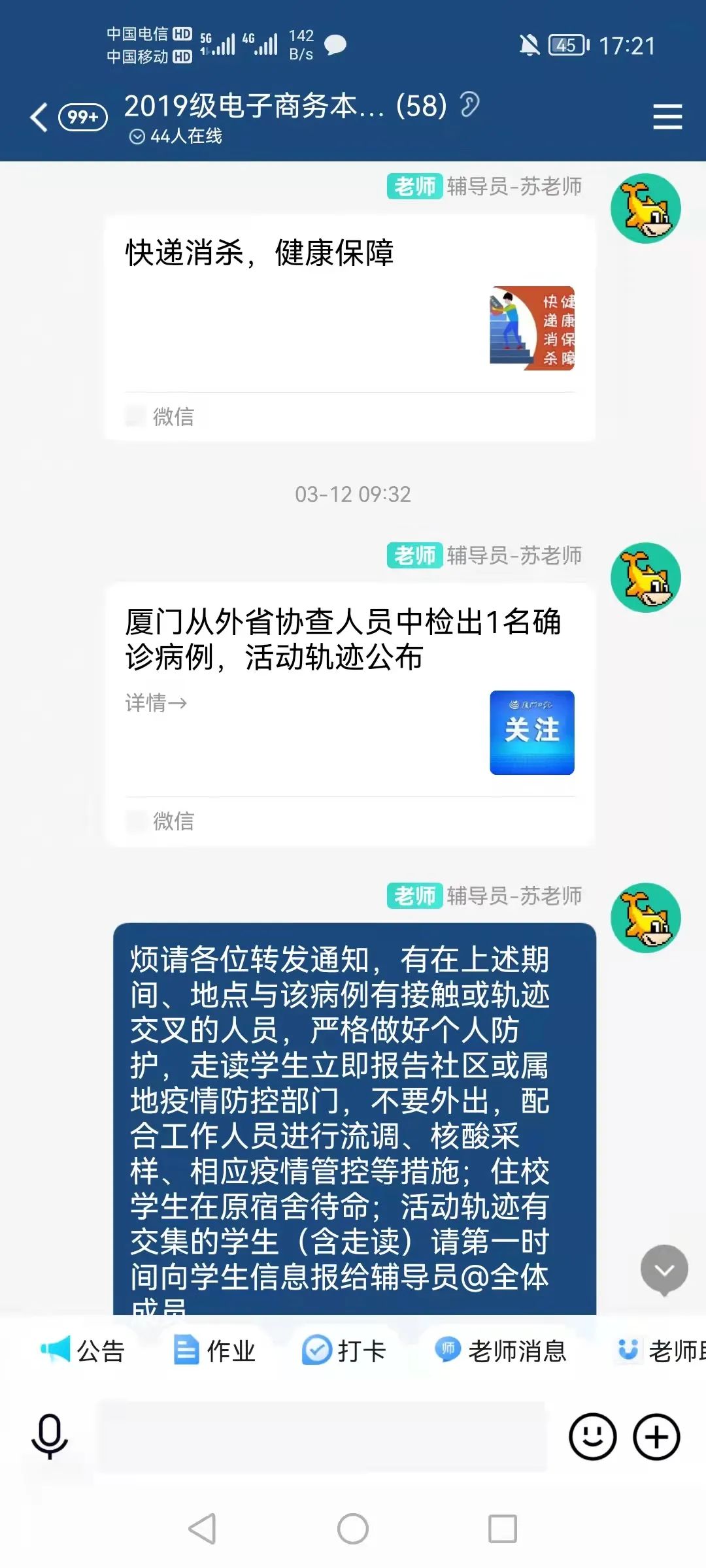The height and width of the screenshot is (1568, 706).
Task: Open the emoji picker
Action: pos(592,1436)
